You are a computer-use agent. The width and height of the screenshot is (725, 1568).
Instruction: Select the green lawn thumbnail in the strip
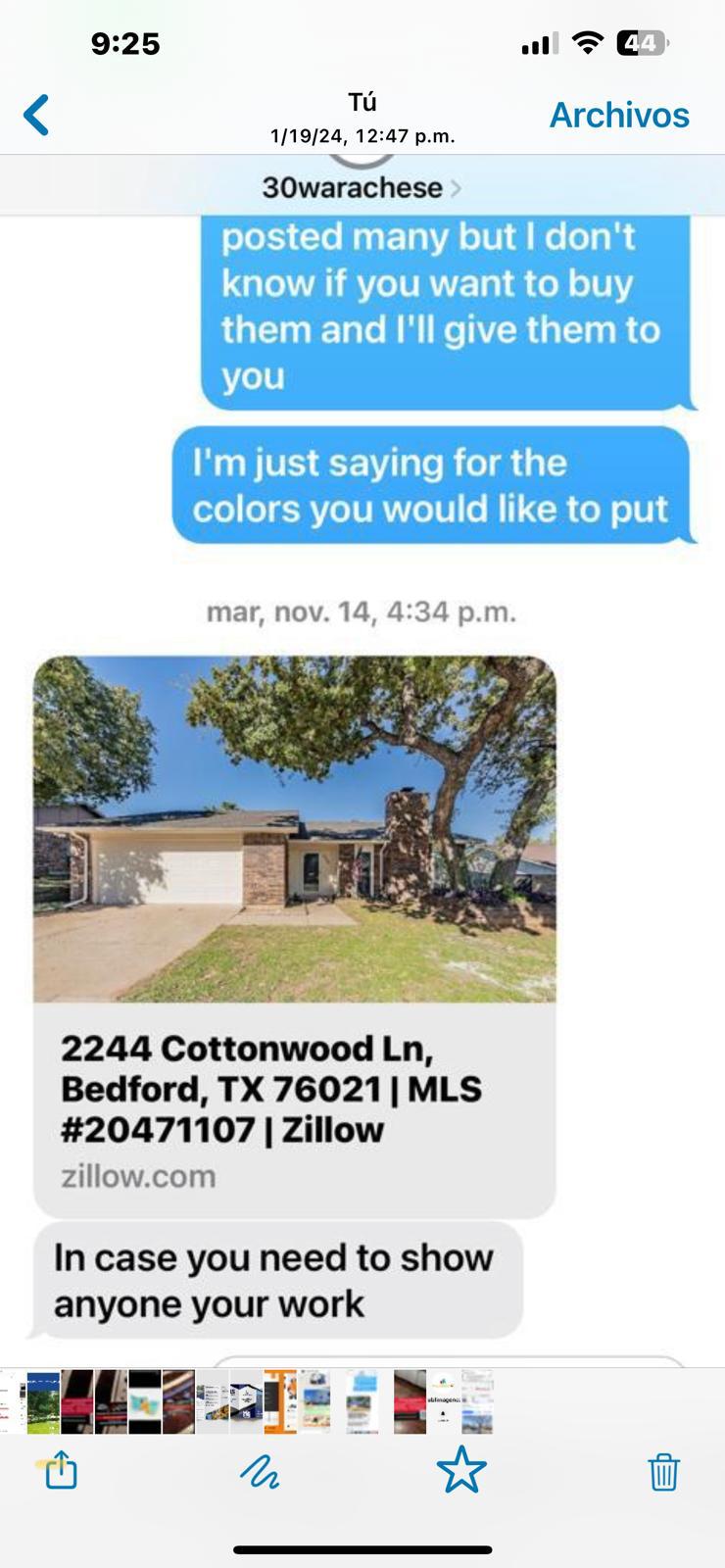click(x=43, y=1402)
